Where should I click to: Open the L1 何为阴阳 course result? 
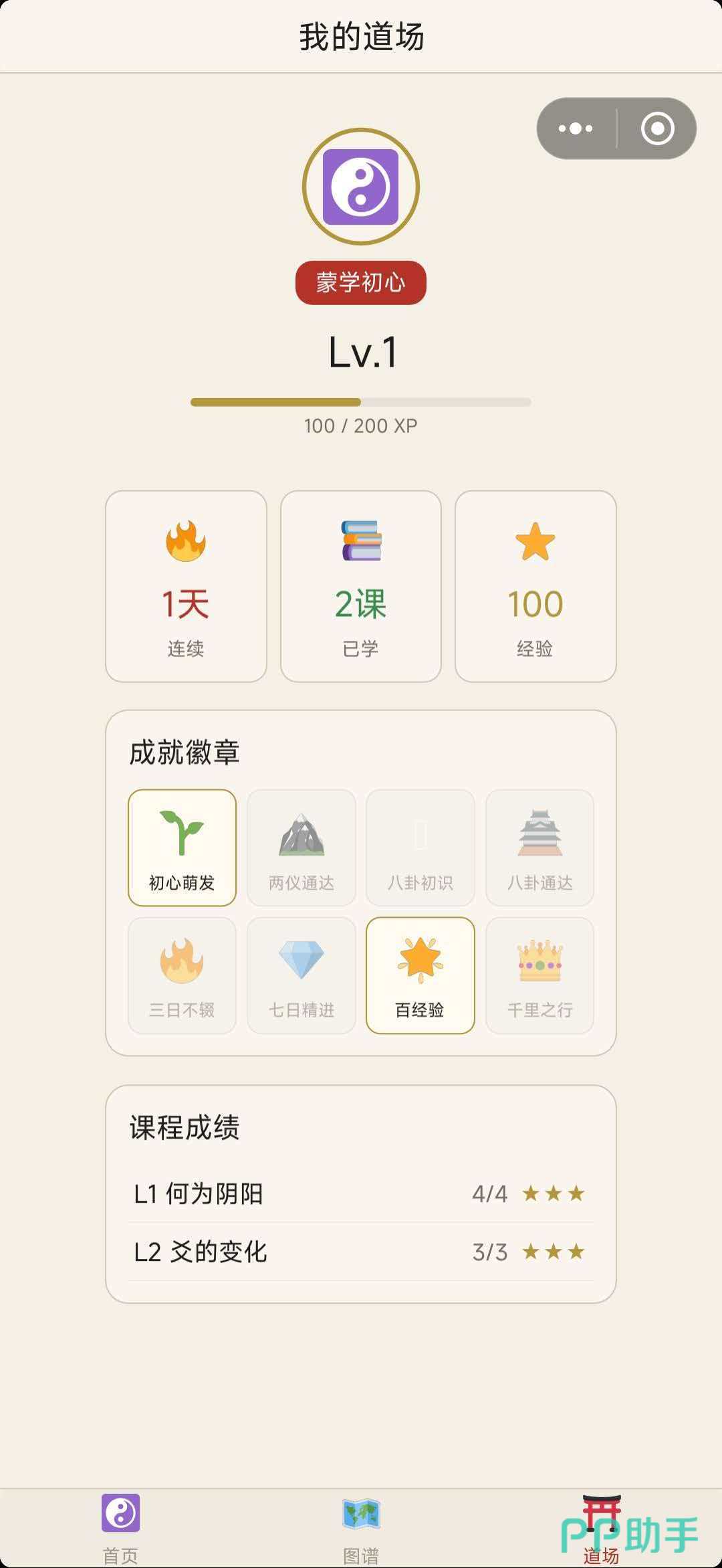361,1194
